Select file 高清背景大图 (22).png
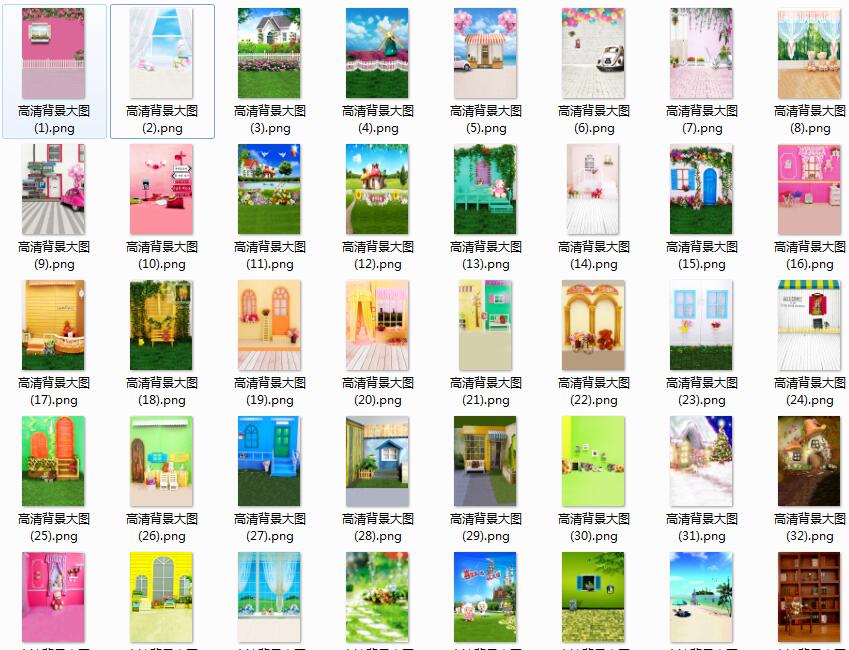 click(593, 325)
